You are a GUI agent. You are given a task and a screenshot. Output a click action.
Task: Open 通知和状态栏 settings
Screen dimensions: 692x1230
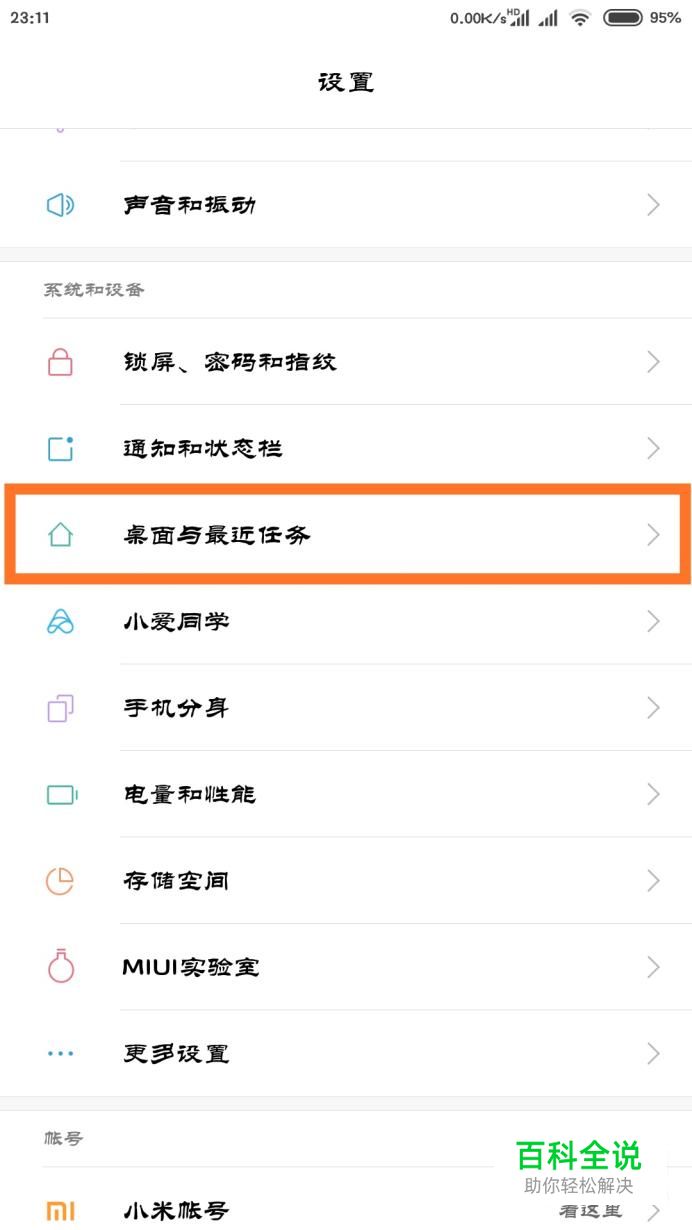[346, 448]
